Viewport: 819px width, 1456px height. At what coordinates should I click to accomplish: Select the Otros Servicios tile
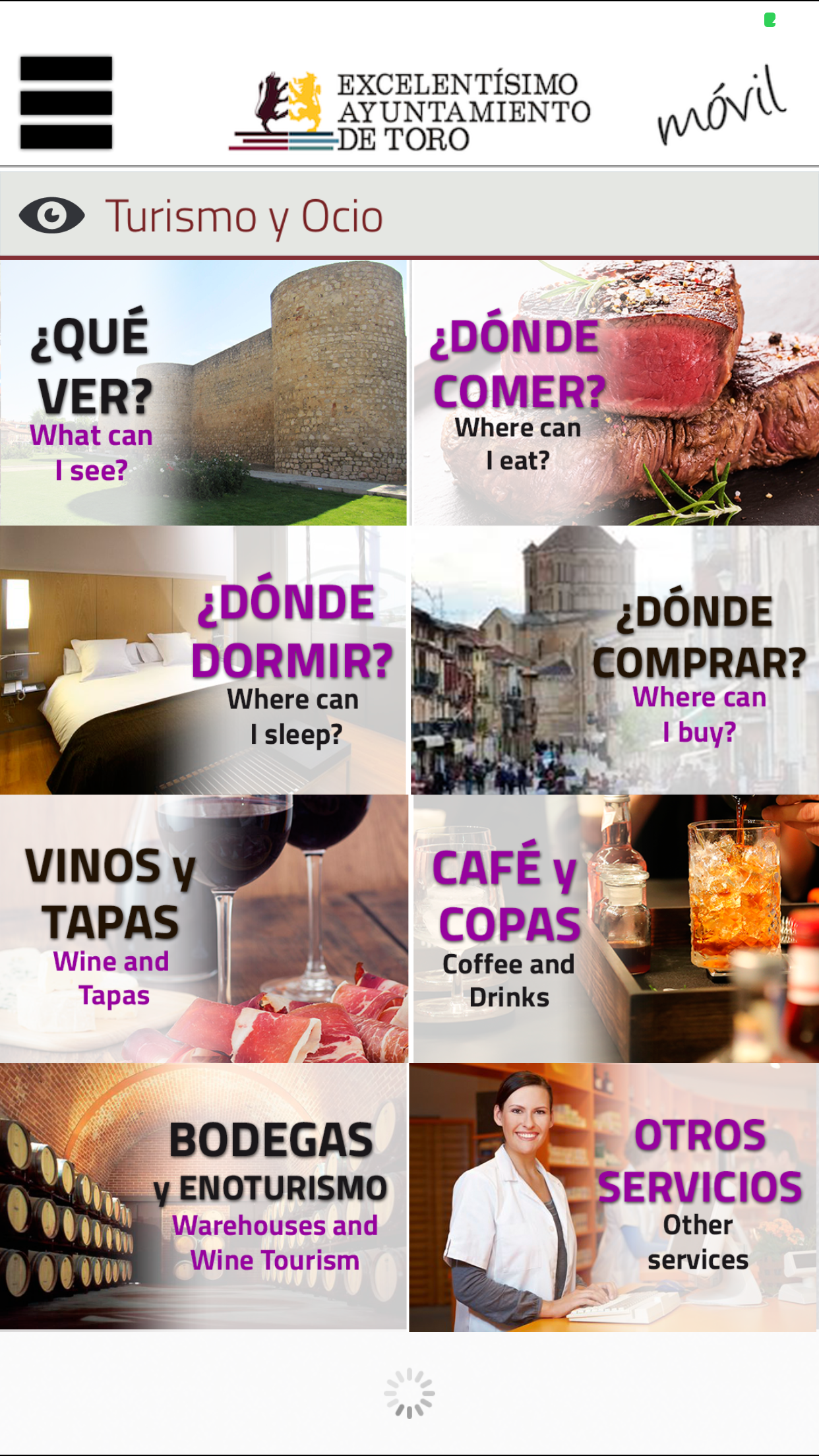click(x=613, y=1196)
